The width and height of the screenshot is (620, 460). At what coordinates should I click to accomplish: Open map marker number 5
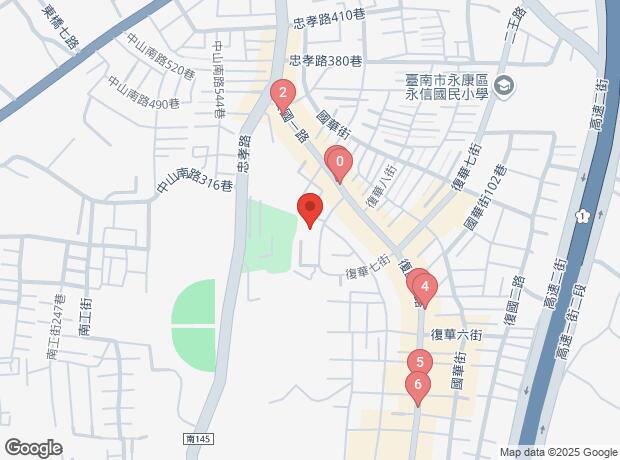[420, 362]
